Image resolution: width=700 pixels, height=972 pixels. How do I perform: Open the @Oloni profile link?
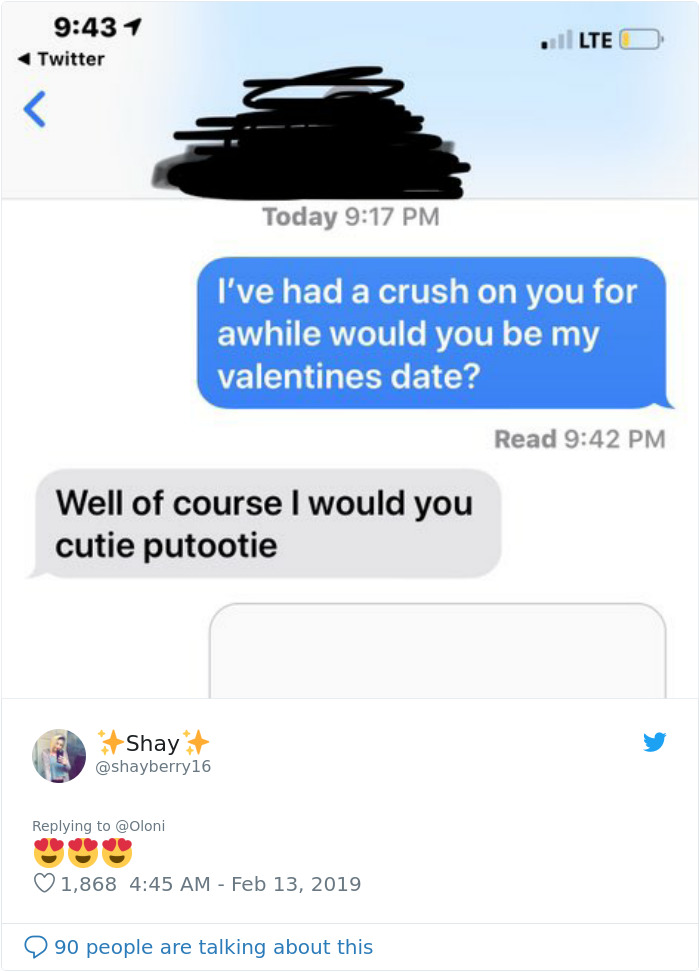point(140,826)
